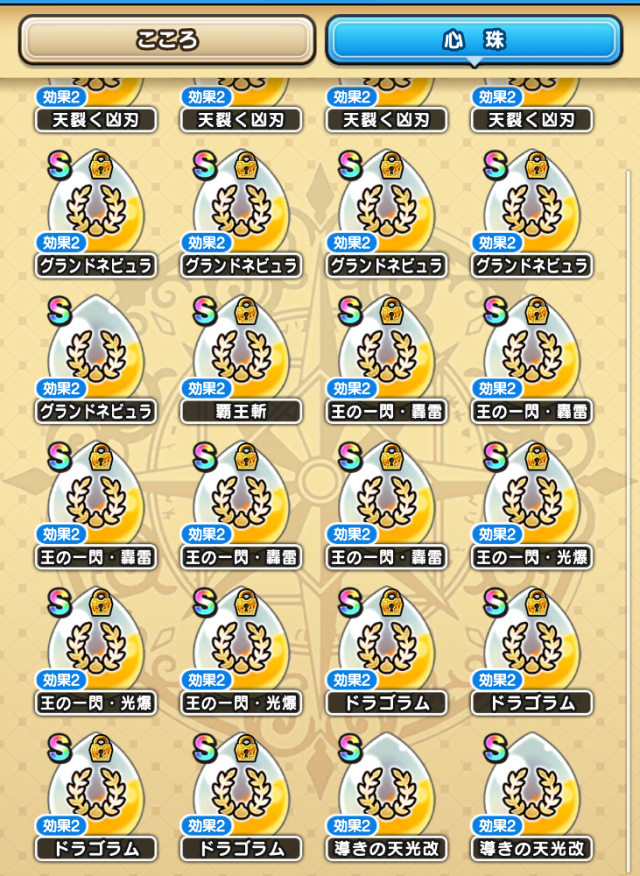Select the 心珠 tab
This screenshot has width=640, height=876.
473,40
